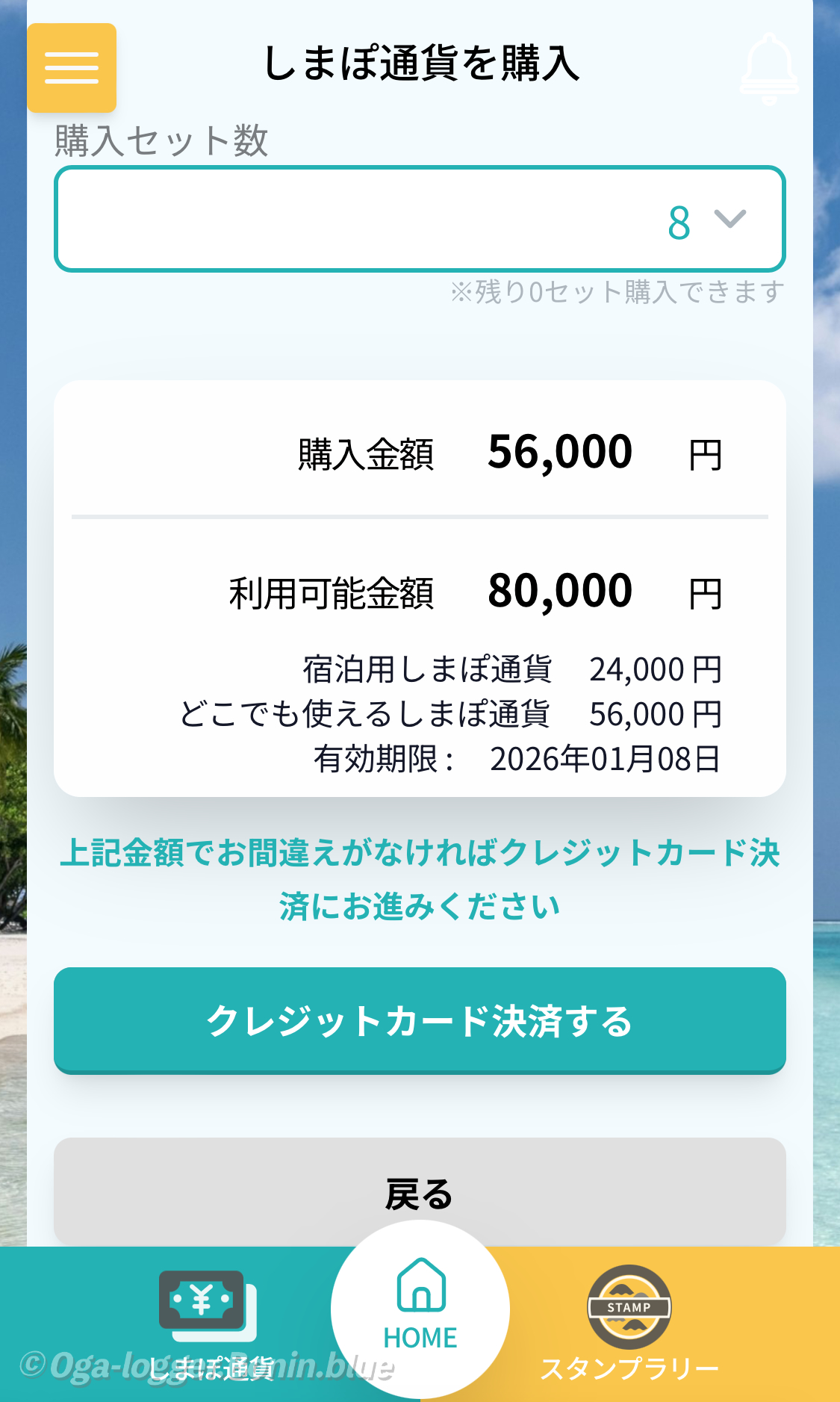
Task: Tap クレジットカード決済する button
Action: [420, 1020]
